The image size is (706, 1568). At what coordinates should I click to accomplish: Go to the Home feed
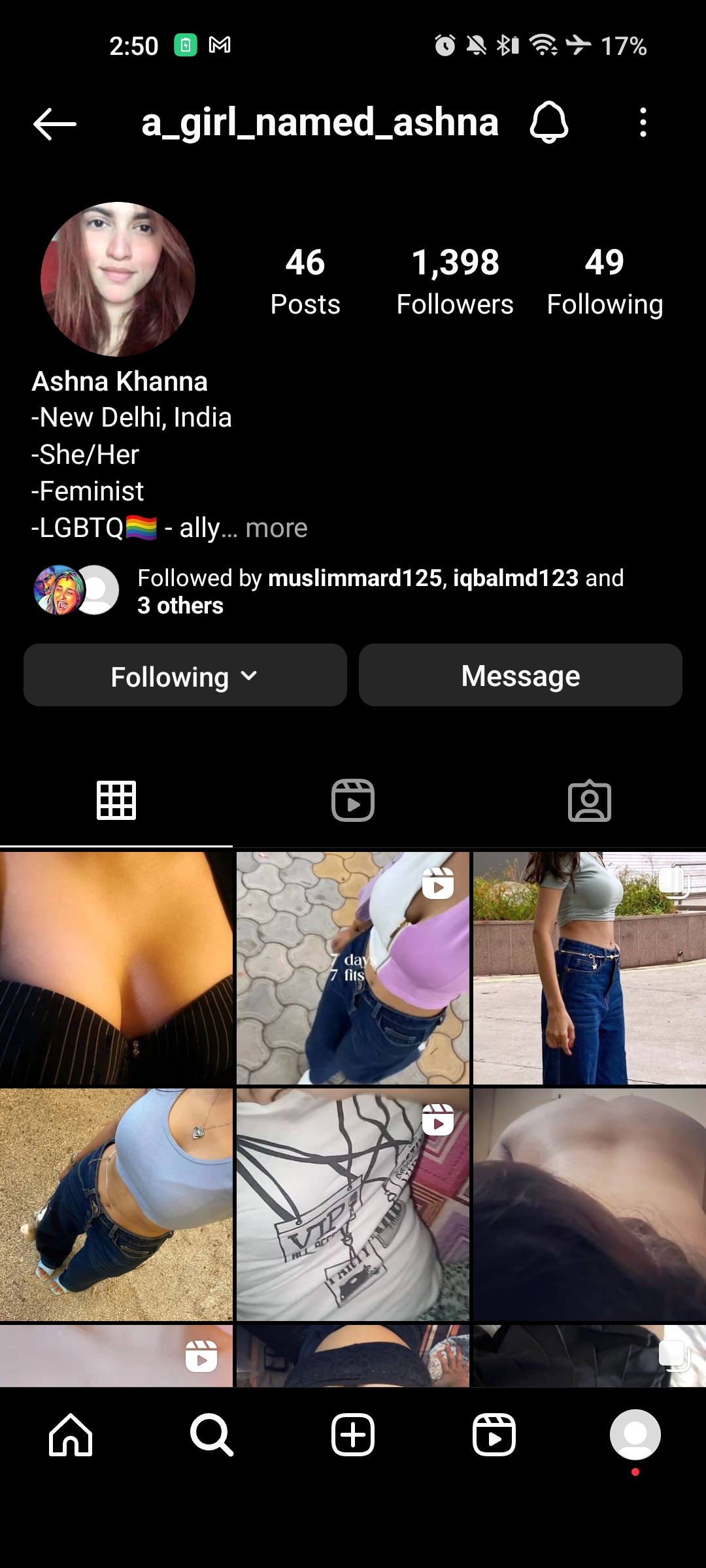(x=71, y=1435)
